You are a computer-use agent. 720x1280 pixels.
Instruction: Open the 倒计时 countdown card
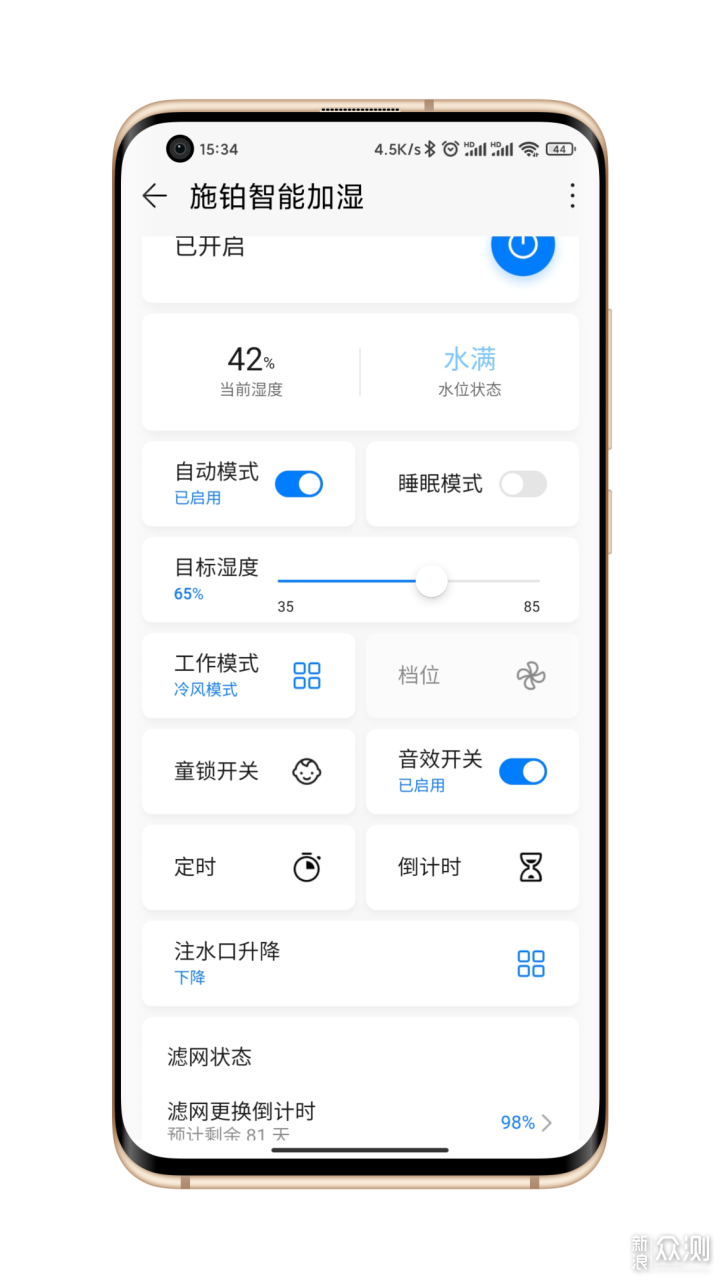[x=472, y=867]
